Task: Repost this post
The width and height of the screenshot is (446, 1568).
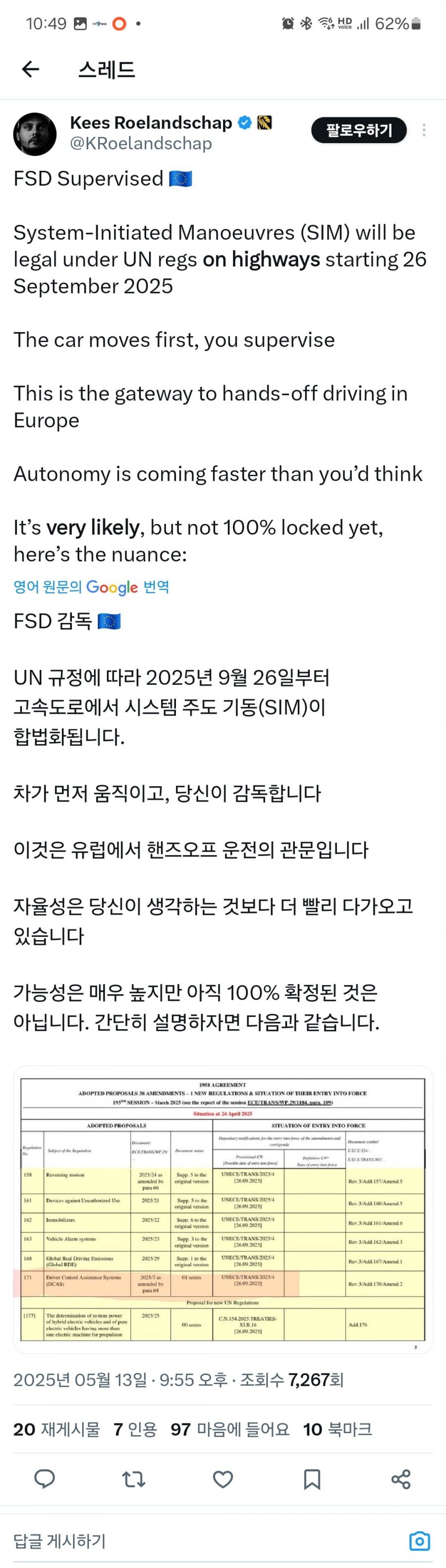Action: [x=134, y=1478]
